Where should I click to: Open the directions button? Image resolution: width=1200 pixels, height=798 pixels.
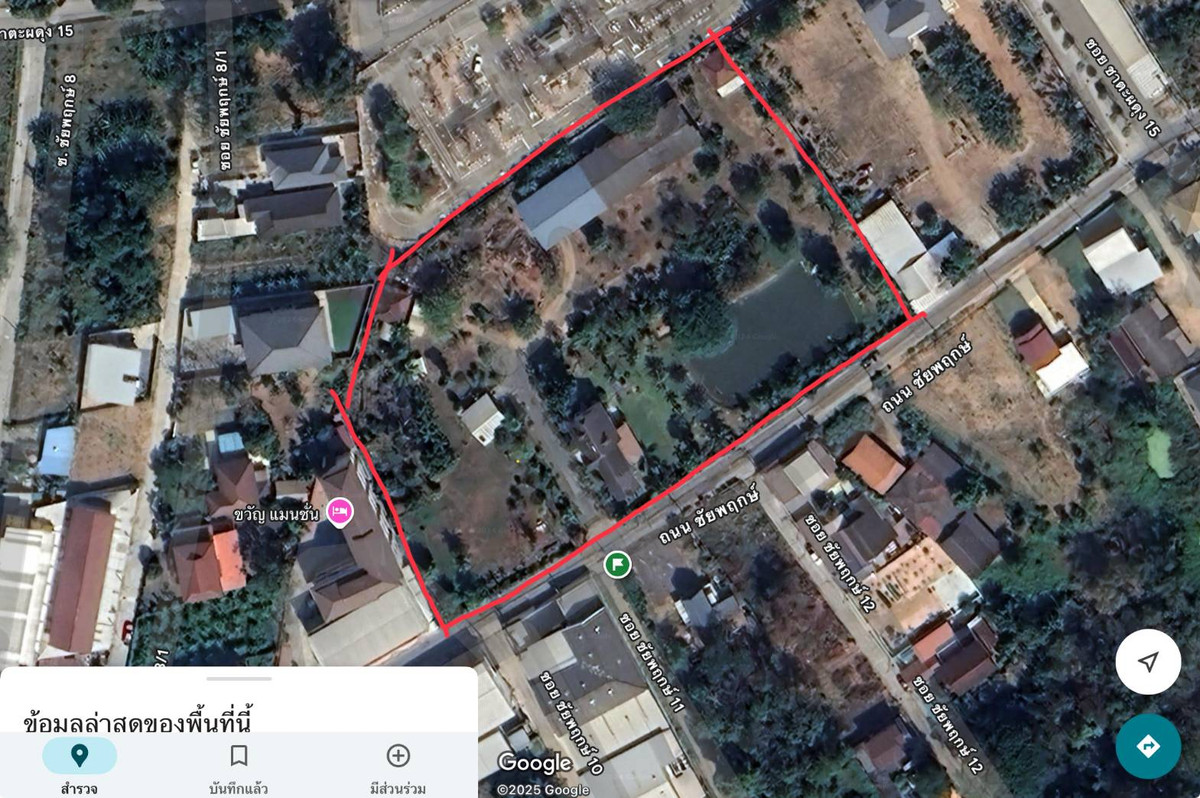[1148, 746]
